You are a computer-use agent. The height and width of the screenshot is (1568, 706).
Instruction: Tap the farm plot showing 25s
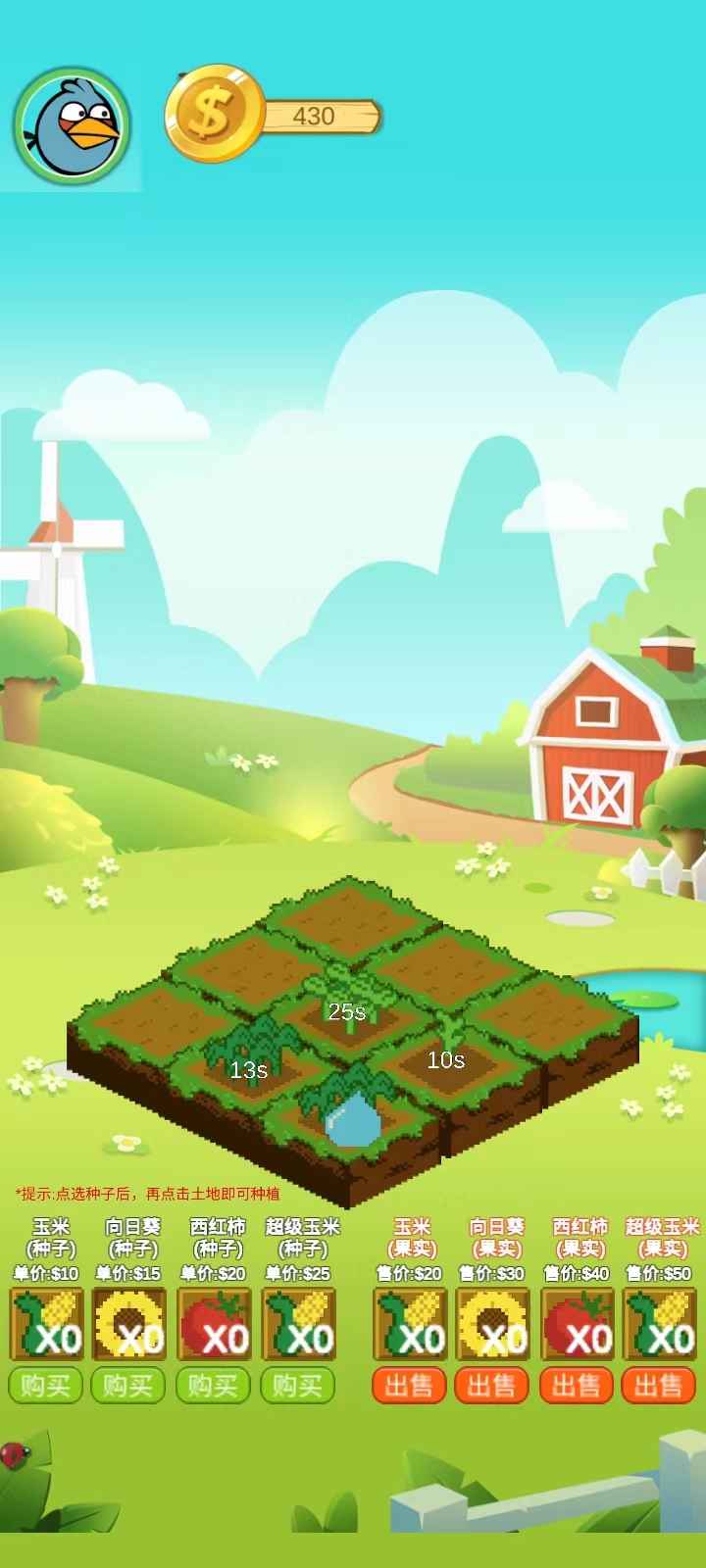(349, 1009)
